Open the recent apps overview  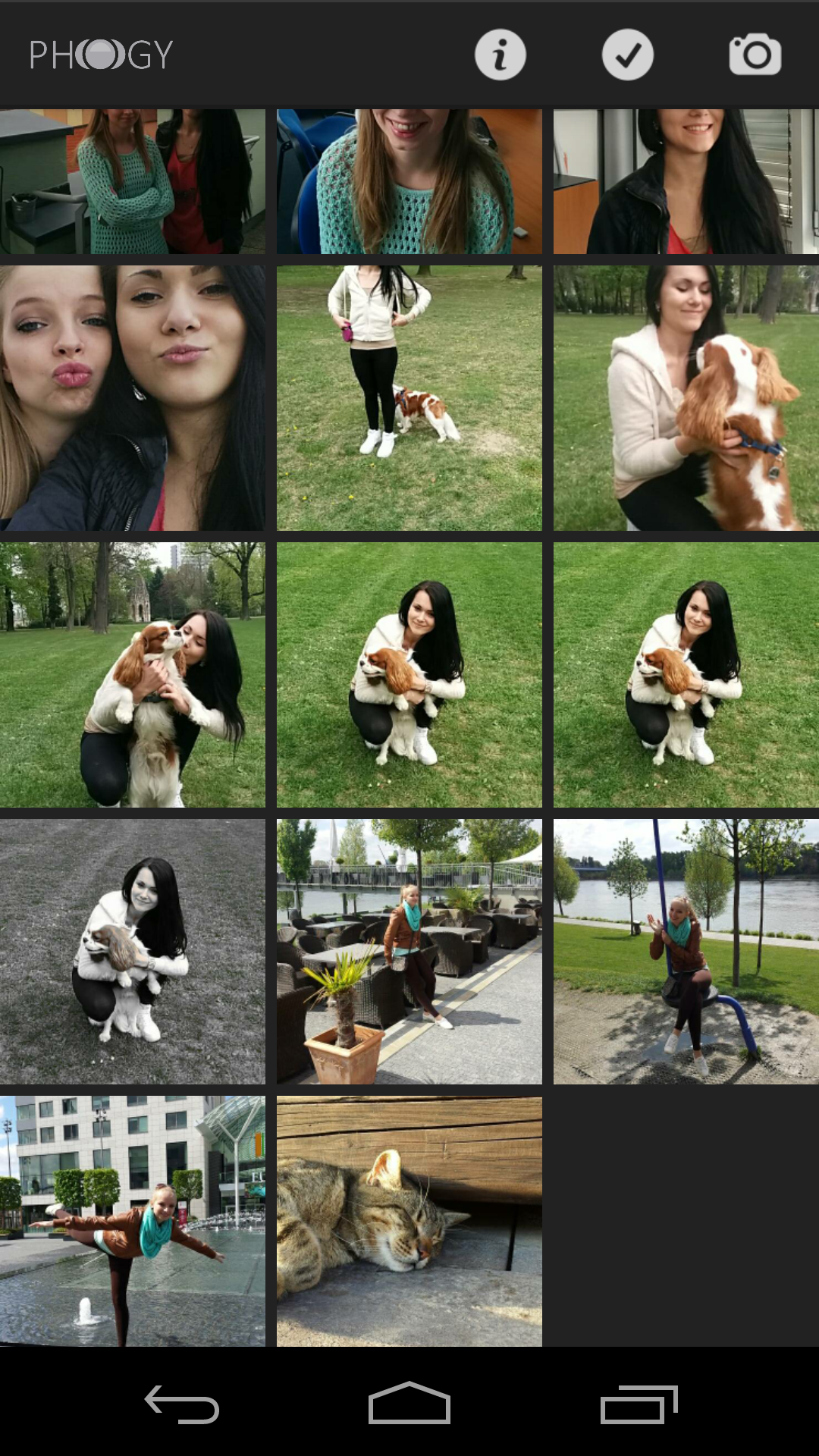[x=639, y=1404]
